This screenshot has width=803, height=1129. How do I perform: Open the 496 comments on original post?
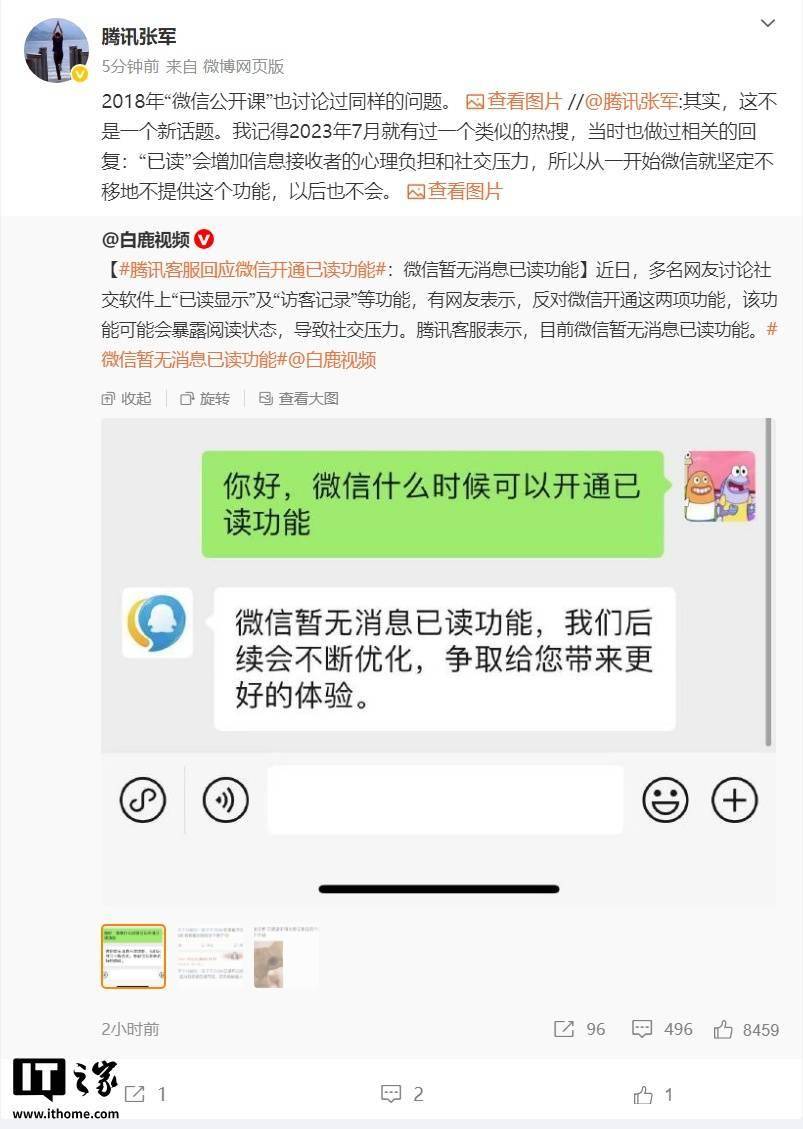[x=662, y=1029]
